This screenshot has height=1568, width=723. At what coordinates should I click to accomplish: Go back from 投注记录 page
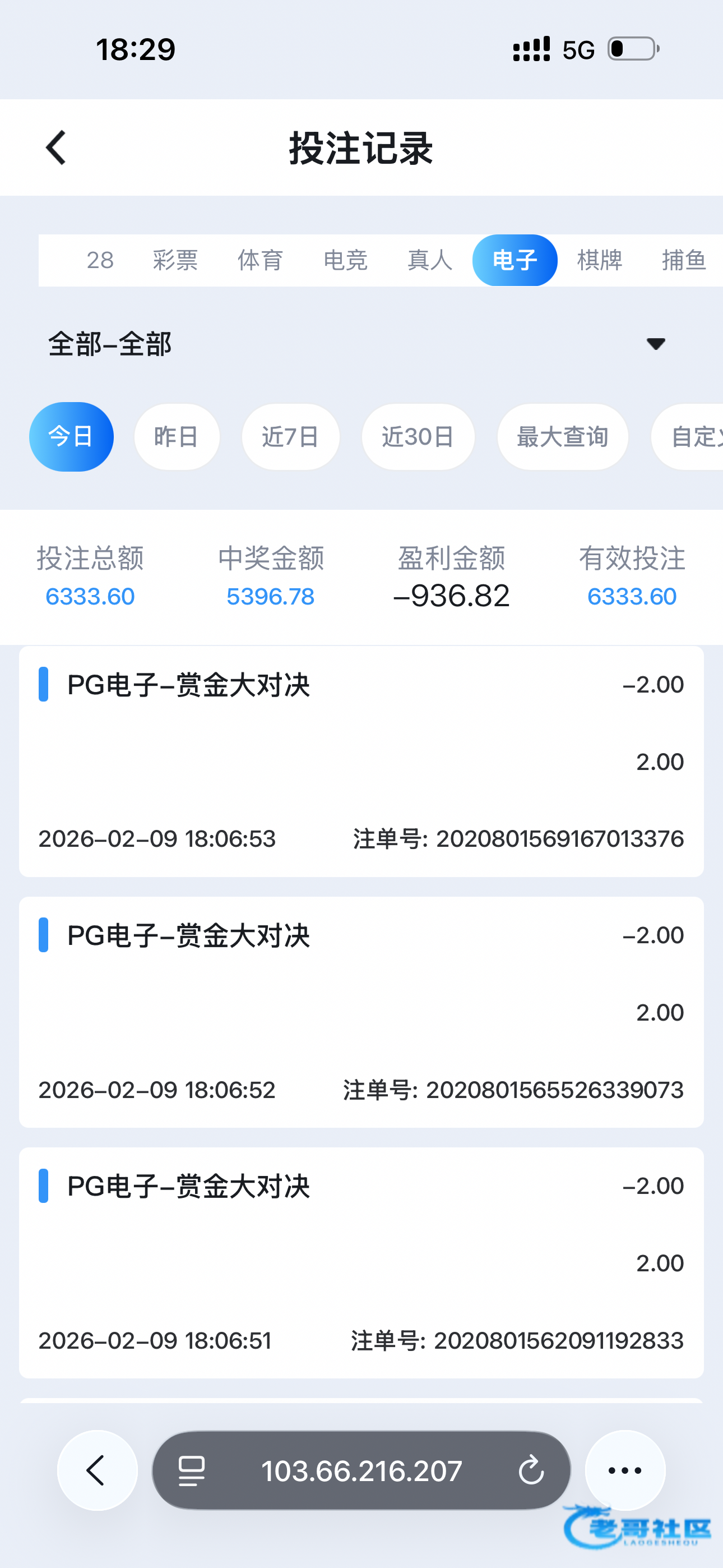[56, 148]
